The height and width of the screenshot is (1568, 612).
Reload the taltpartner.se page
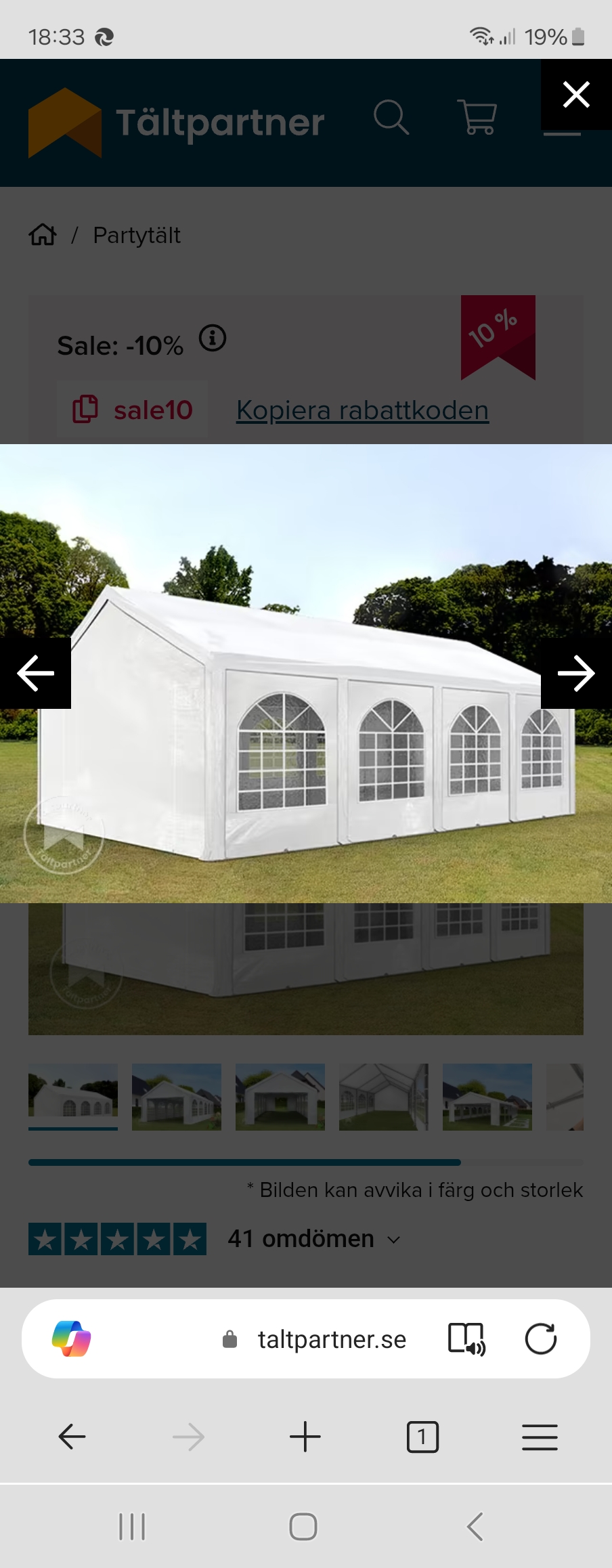pyautogui.click(x=540, y=1339)
